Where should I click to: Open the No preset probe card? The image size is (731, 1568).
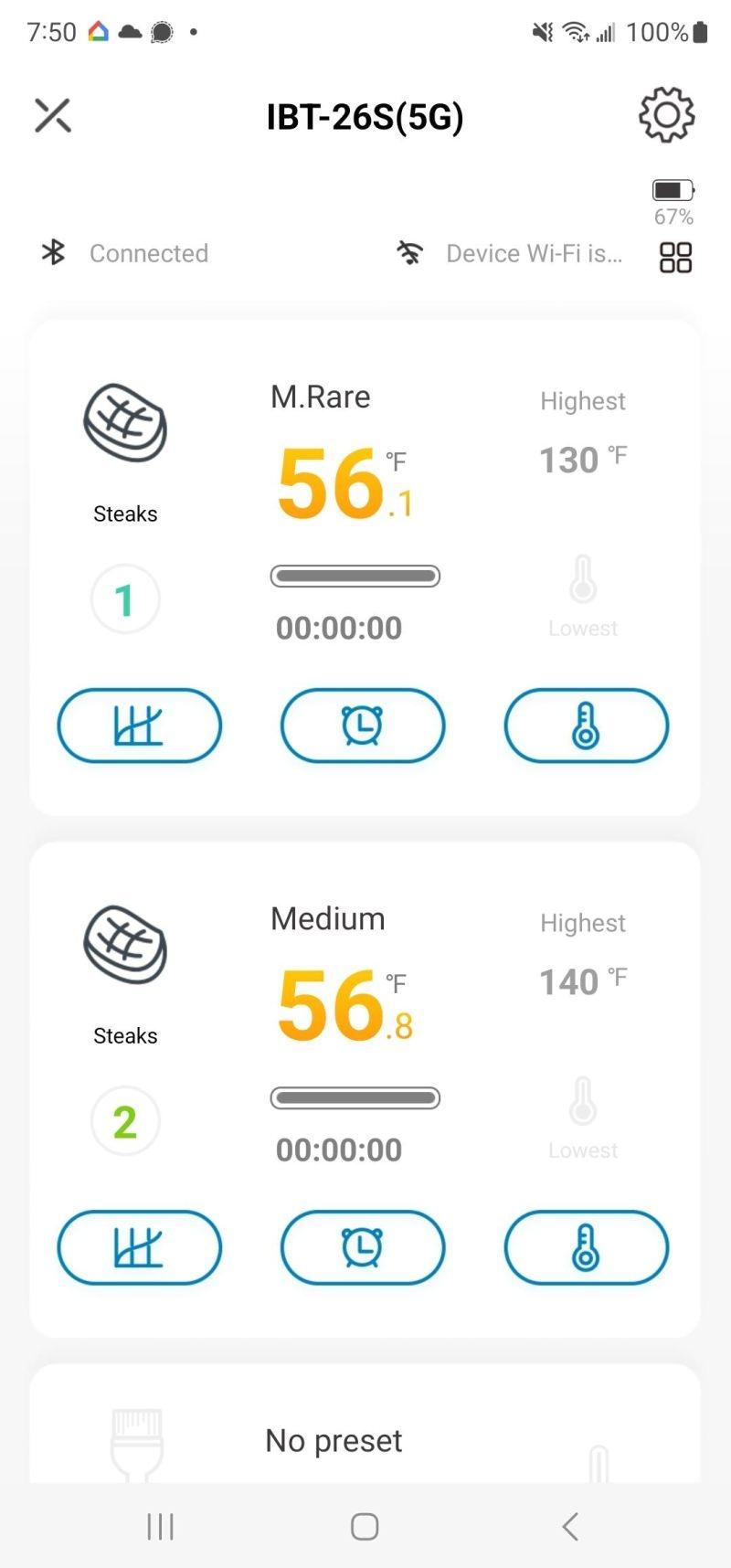click(365, 1424)
